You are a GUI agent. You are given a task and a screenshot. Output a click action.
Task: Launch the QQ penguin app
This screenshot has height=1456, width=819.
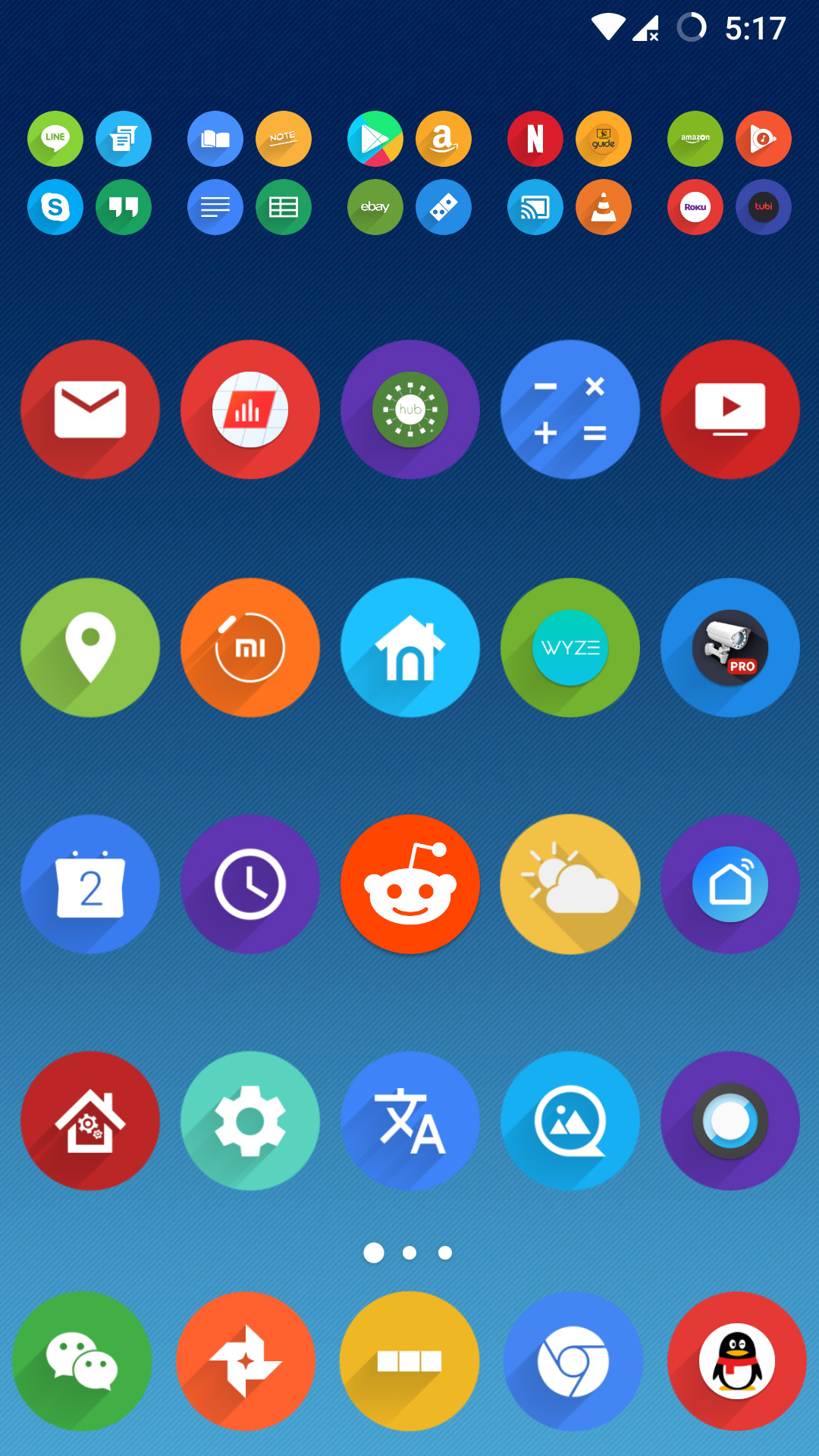click(x=737, y=1361)
